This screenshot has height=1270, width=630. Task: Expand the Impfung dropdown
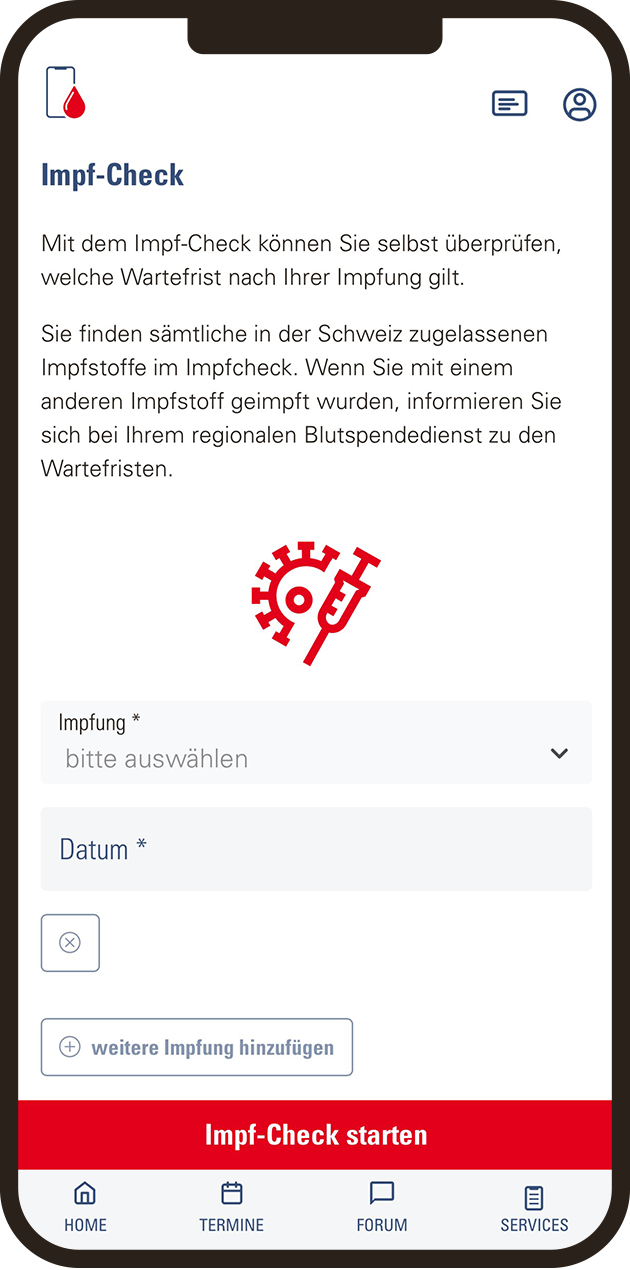(316, 742)
